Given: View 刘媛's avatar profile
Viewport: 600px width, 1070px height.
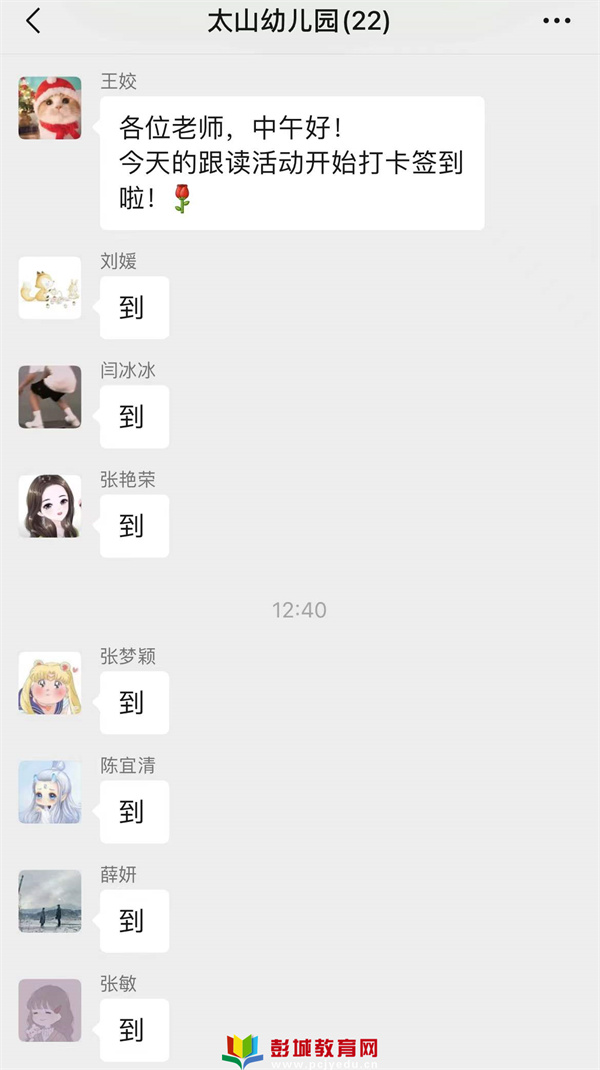Looking at the screenshot, I should (50, 288).
